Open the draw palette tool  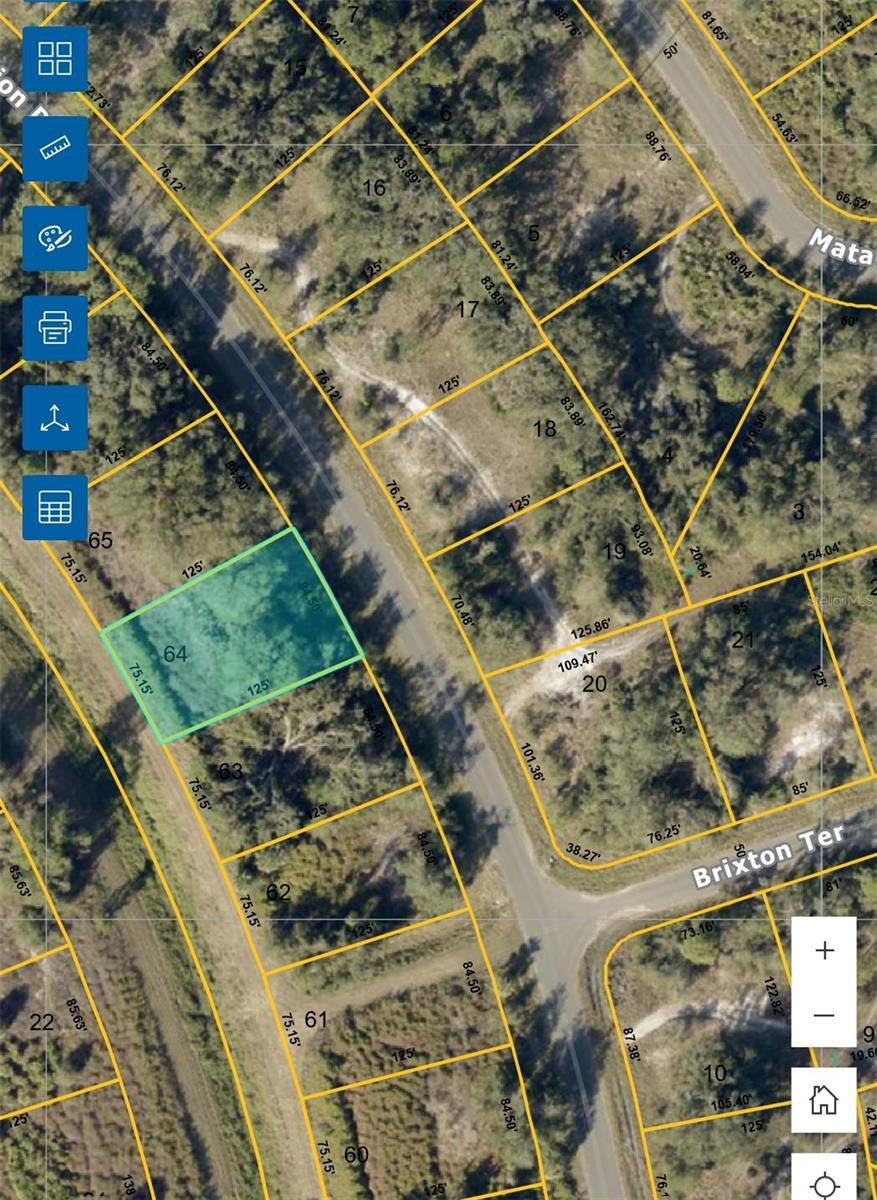click(55, 238)
